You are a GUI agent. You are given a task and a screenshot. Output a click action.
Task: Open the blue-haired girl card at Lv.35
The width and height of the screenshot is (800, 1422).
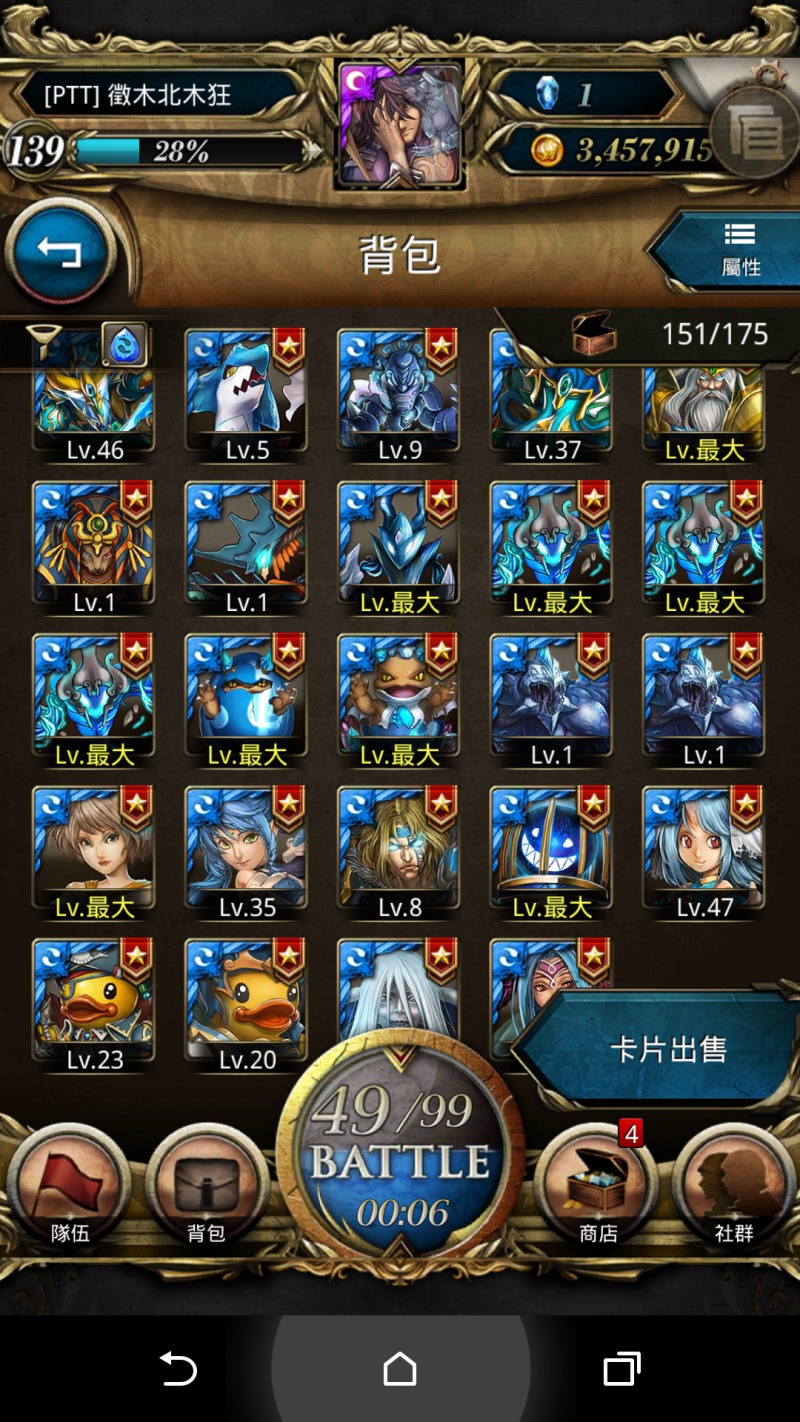click(x=246, y=852)
